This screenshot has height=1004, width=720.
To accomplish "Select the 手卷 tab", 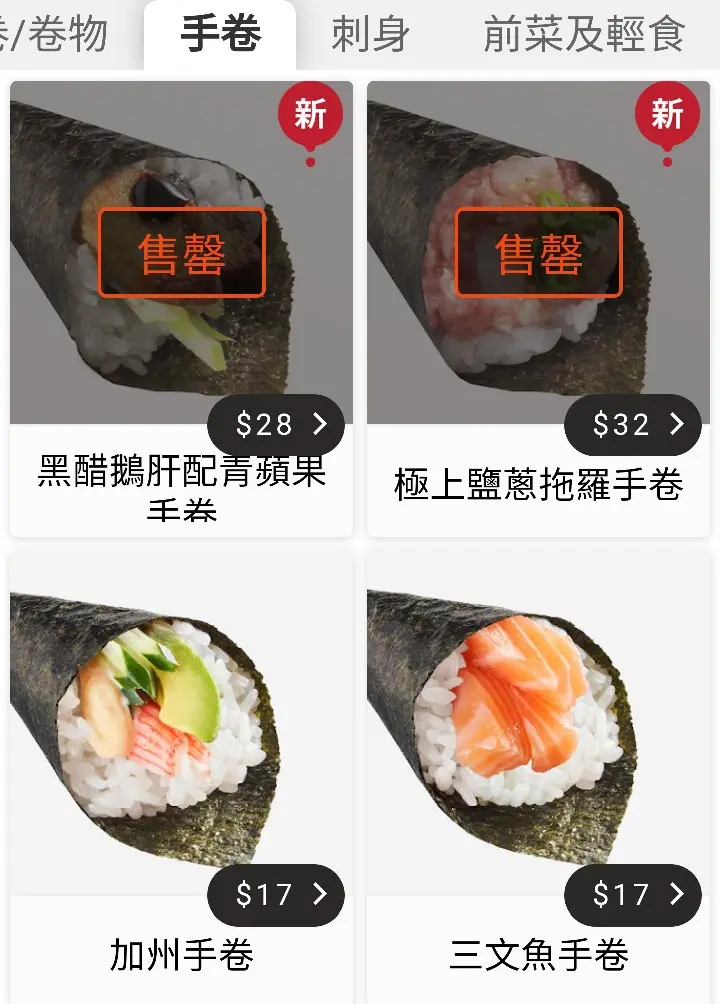I will click(220, 34).
